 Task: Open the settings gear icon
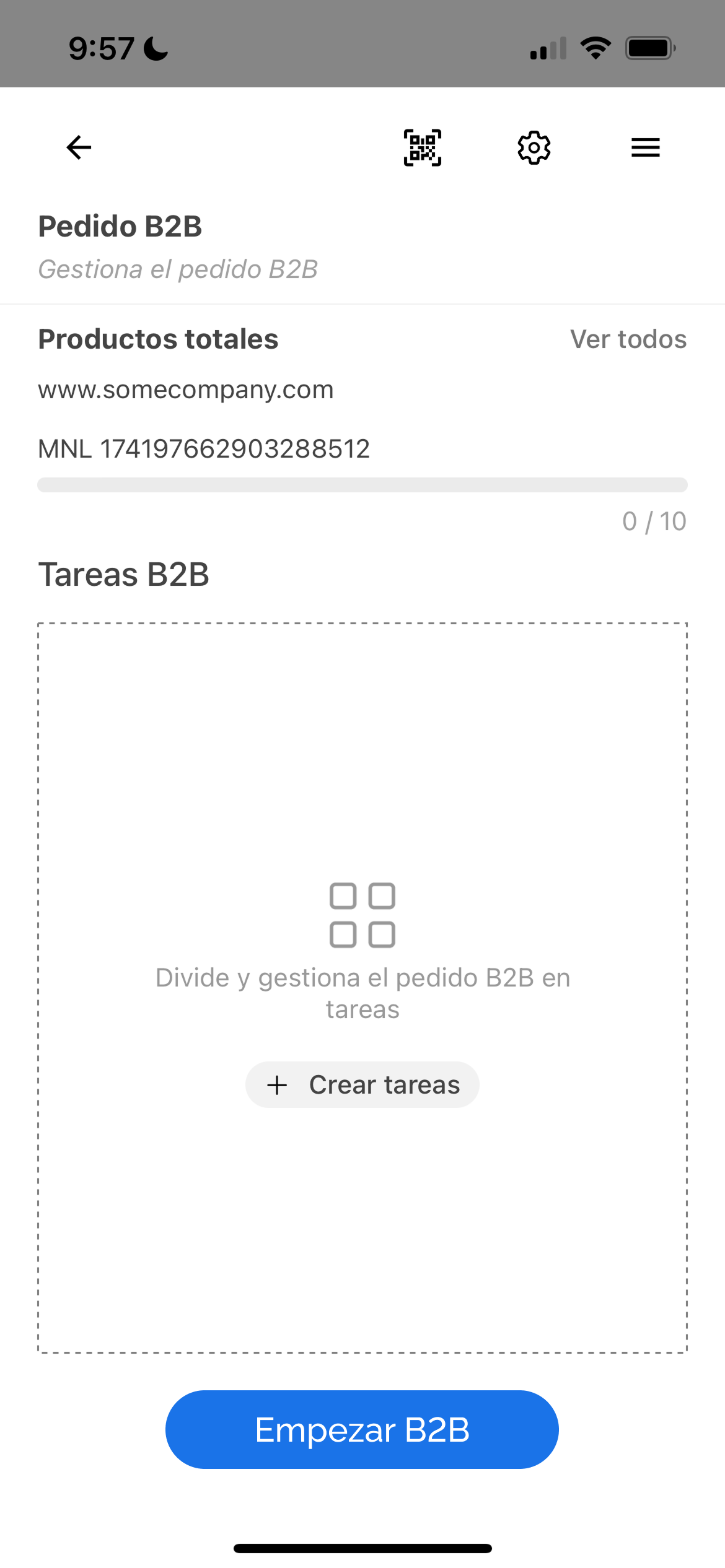click(x=534, y=147)
